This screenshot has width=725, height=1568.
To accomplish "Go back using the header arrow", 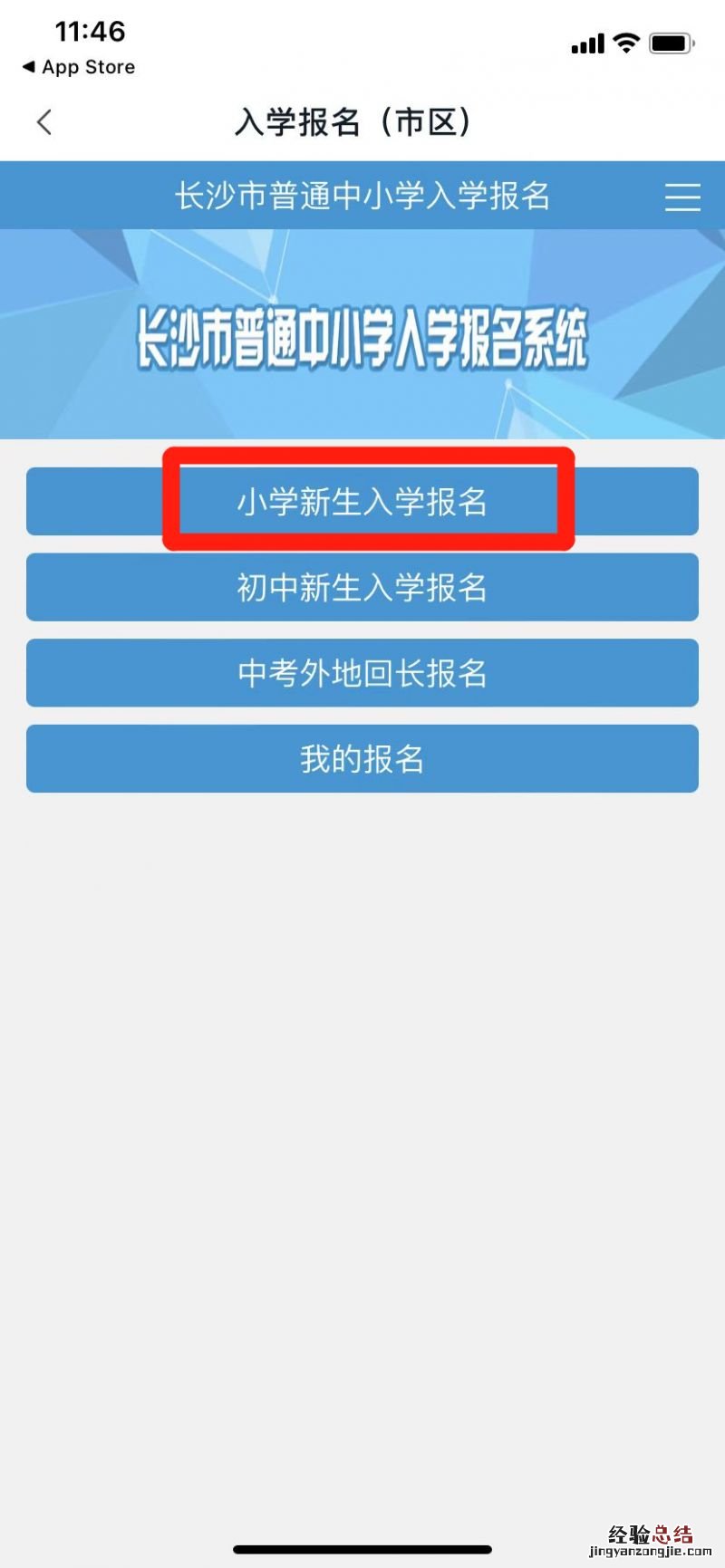I will click(44, 122).
